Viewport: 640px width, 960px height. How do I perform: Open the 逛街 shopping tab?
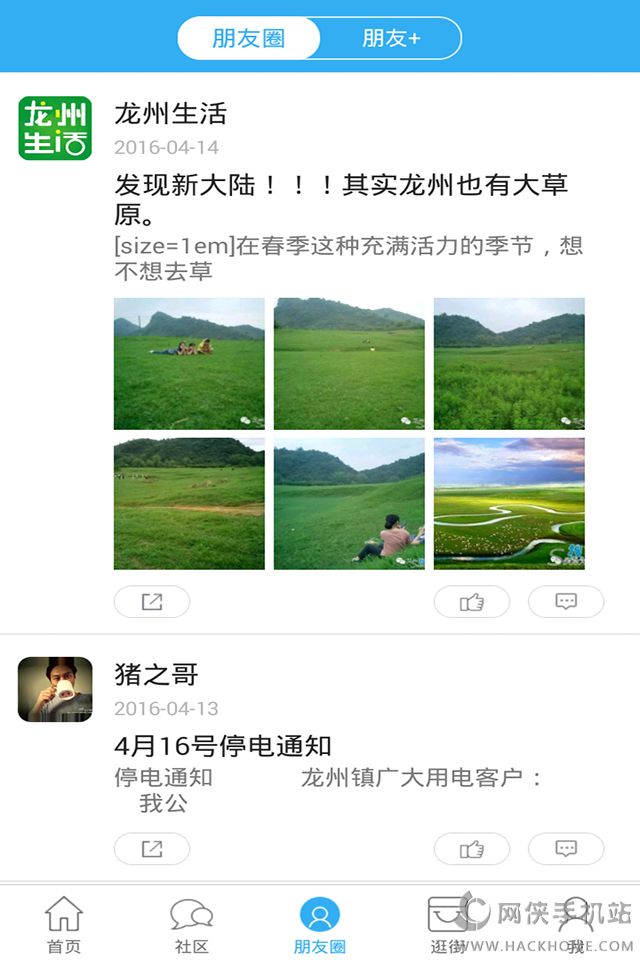click(448, 924)
